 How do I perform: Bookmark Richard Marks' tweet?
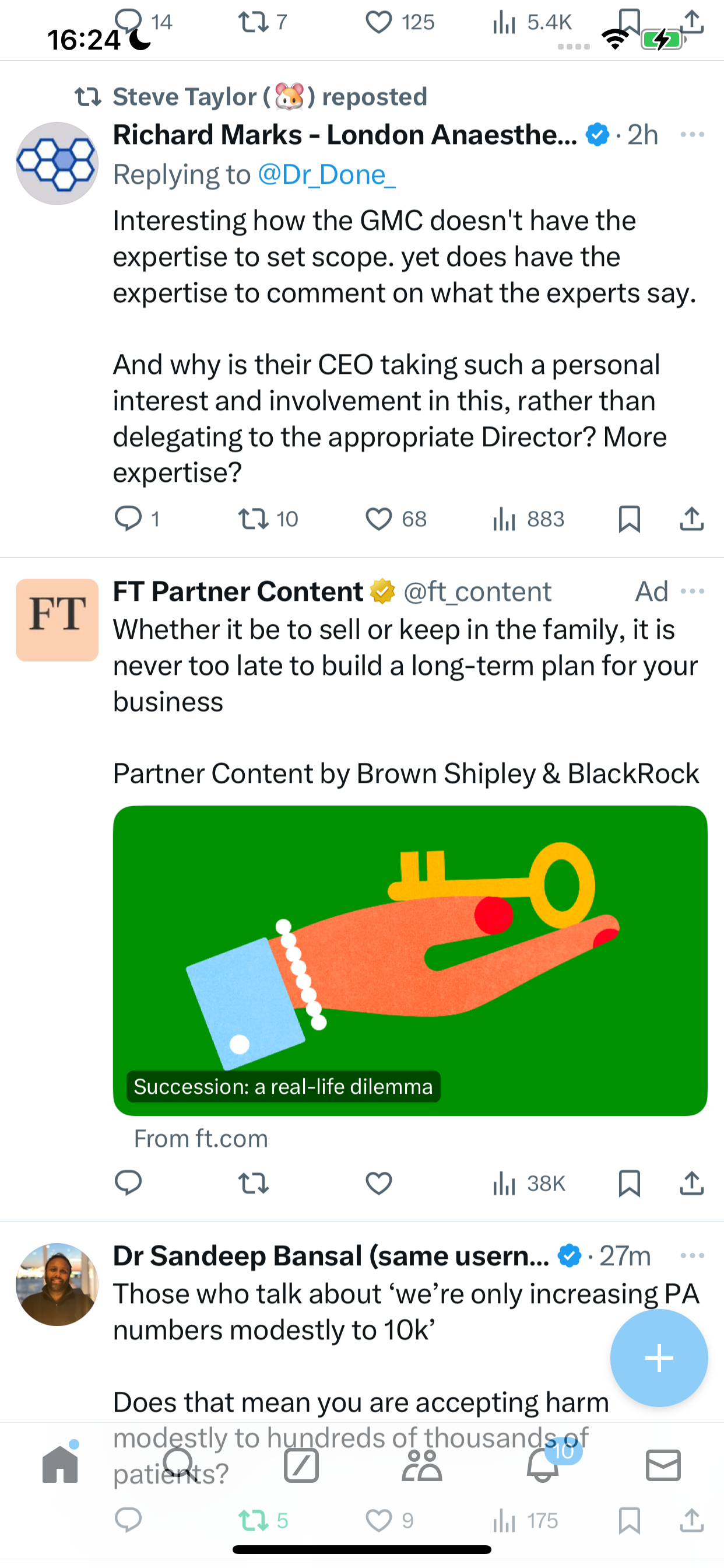[629, 519]
